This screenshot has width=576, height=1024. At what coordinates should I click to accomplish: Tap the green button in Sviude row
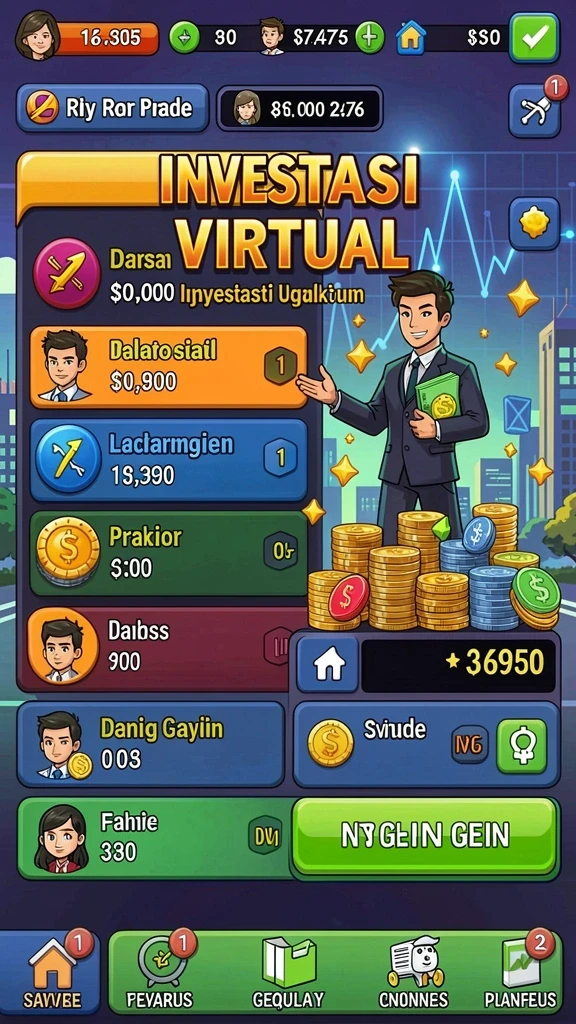(521, 745)
